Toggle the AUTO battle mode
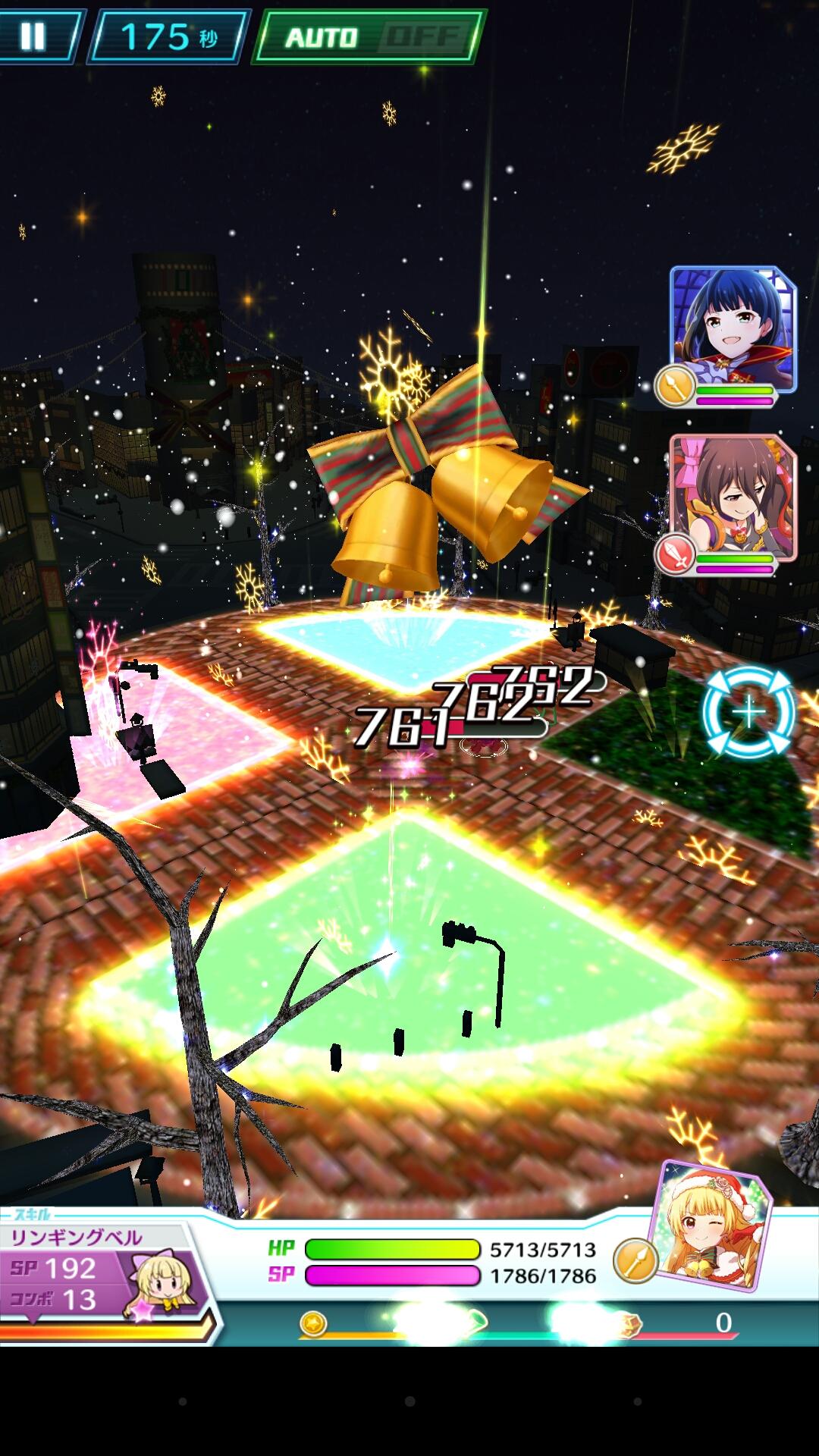Screen dimensions: 819x1456 click(369, 36)
